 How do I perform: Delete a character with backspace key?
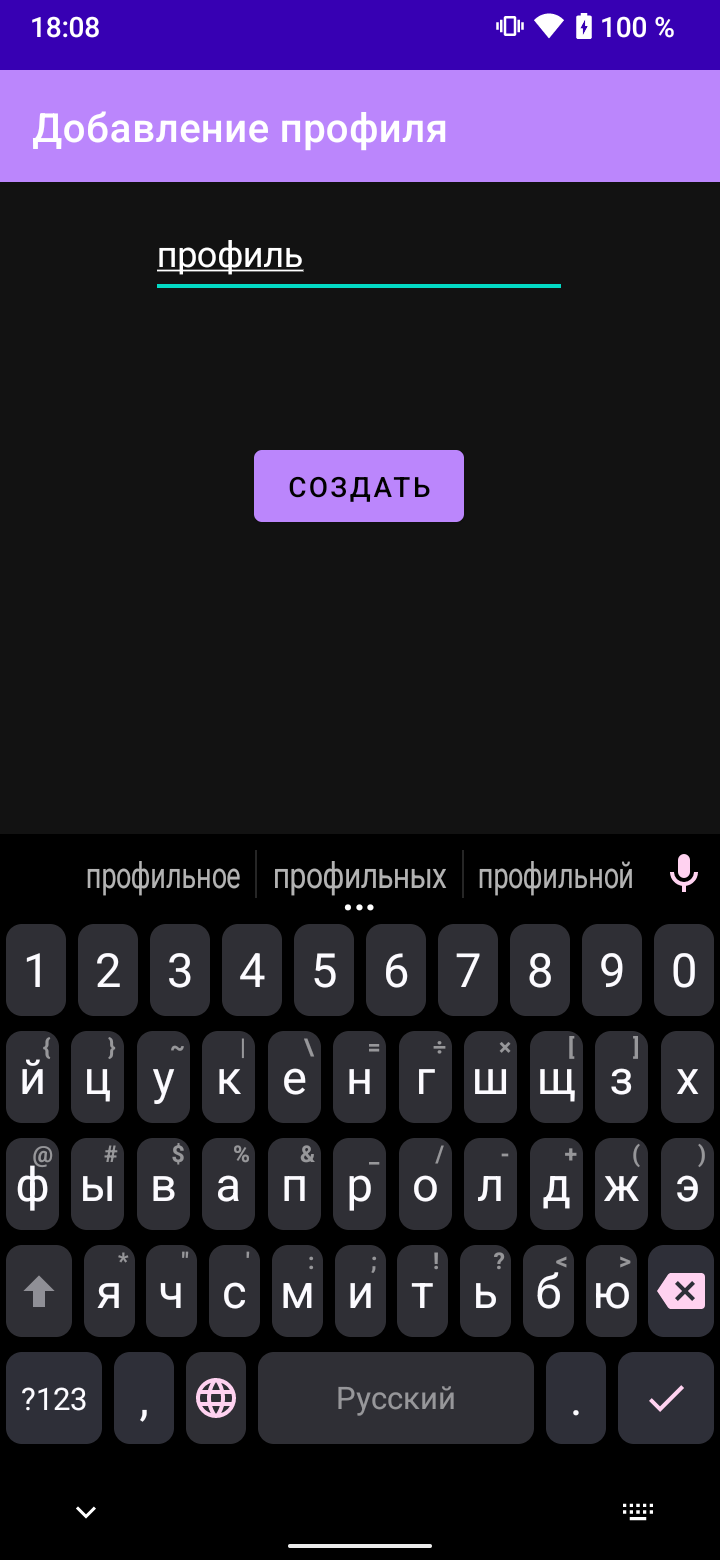tap(681, 1291)
